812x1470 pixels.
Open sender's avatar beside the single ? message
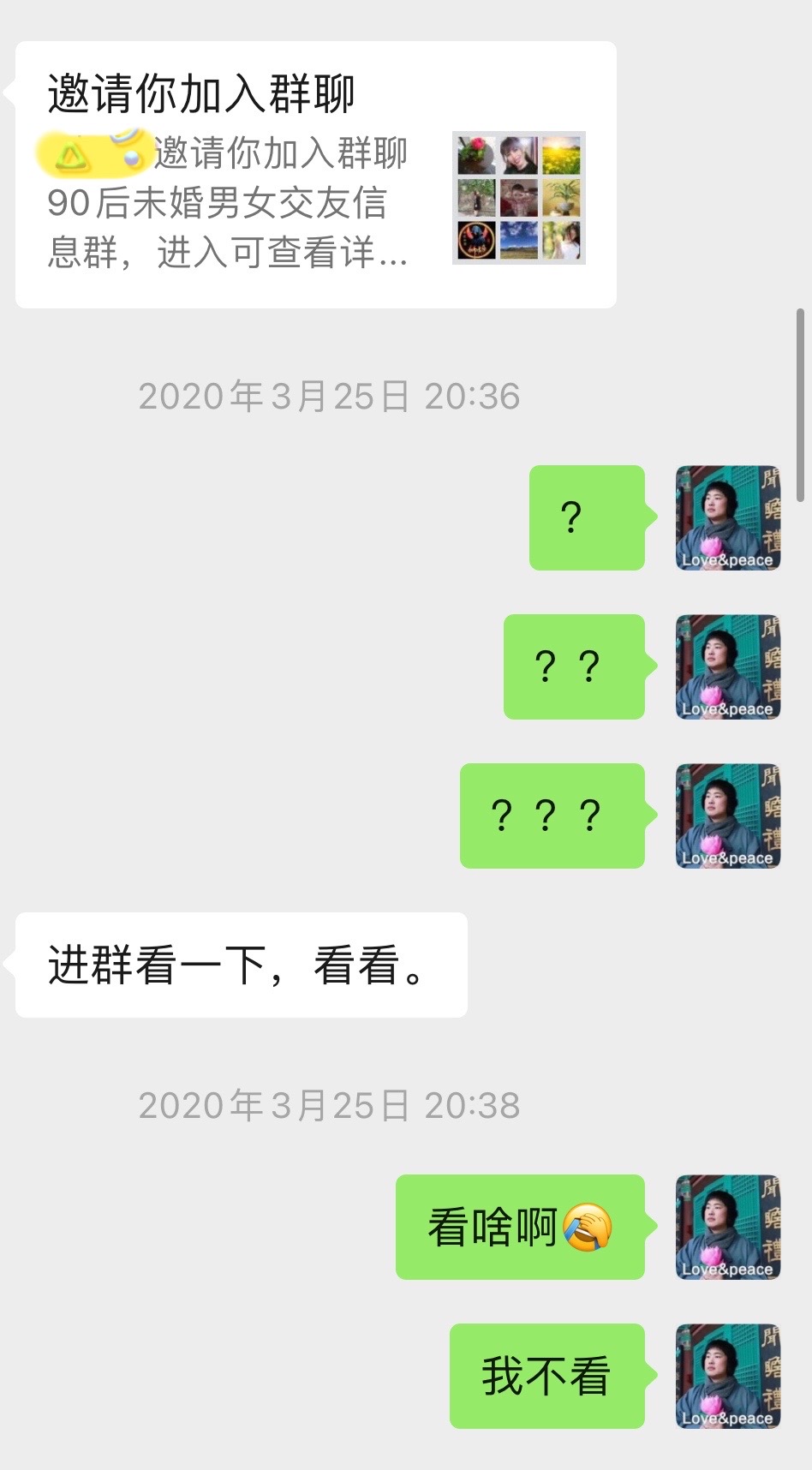pos(728,517)
